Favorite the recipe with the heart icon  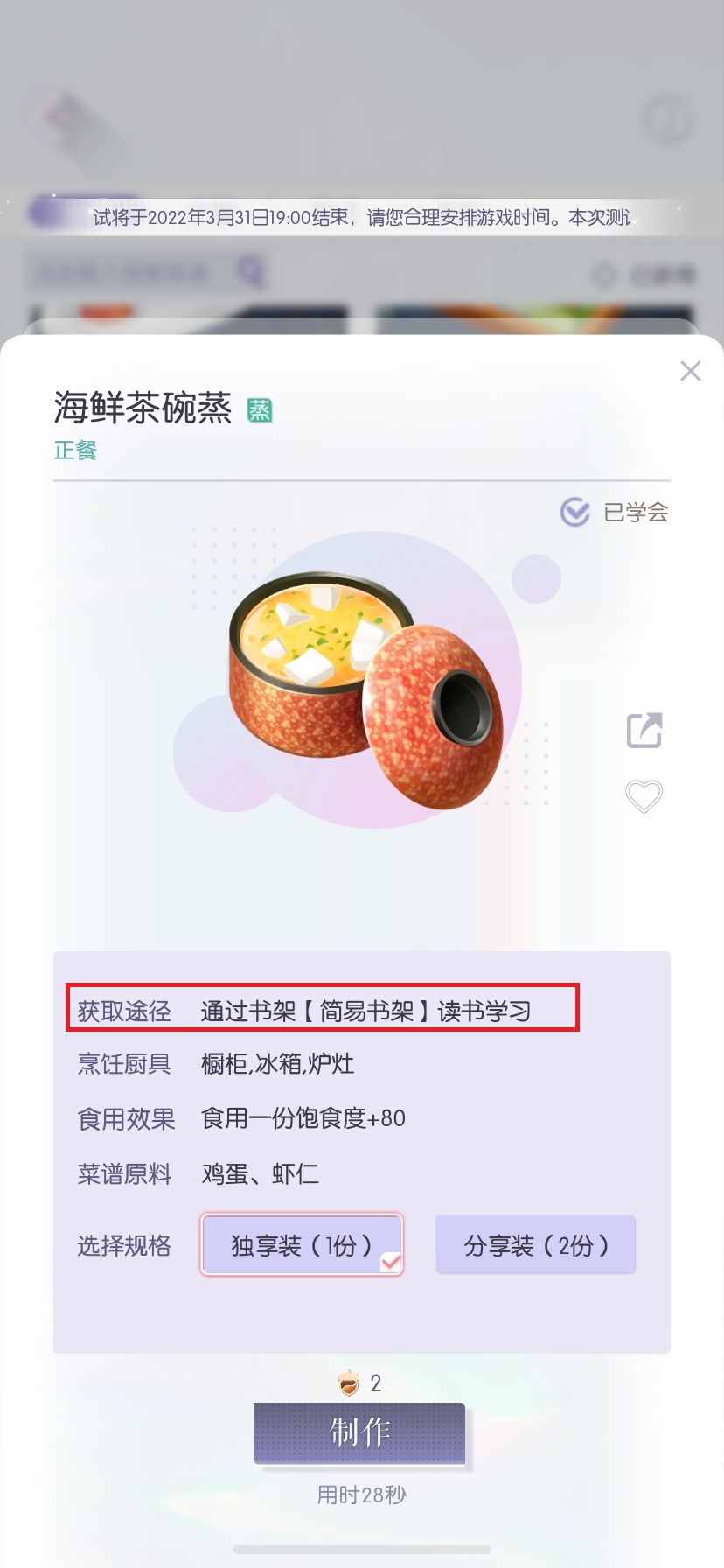pyautogui.click(x=644, y=796)
